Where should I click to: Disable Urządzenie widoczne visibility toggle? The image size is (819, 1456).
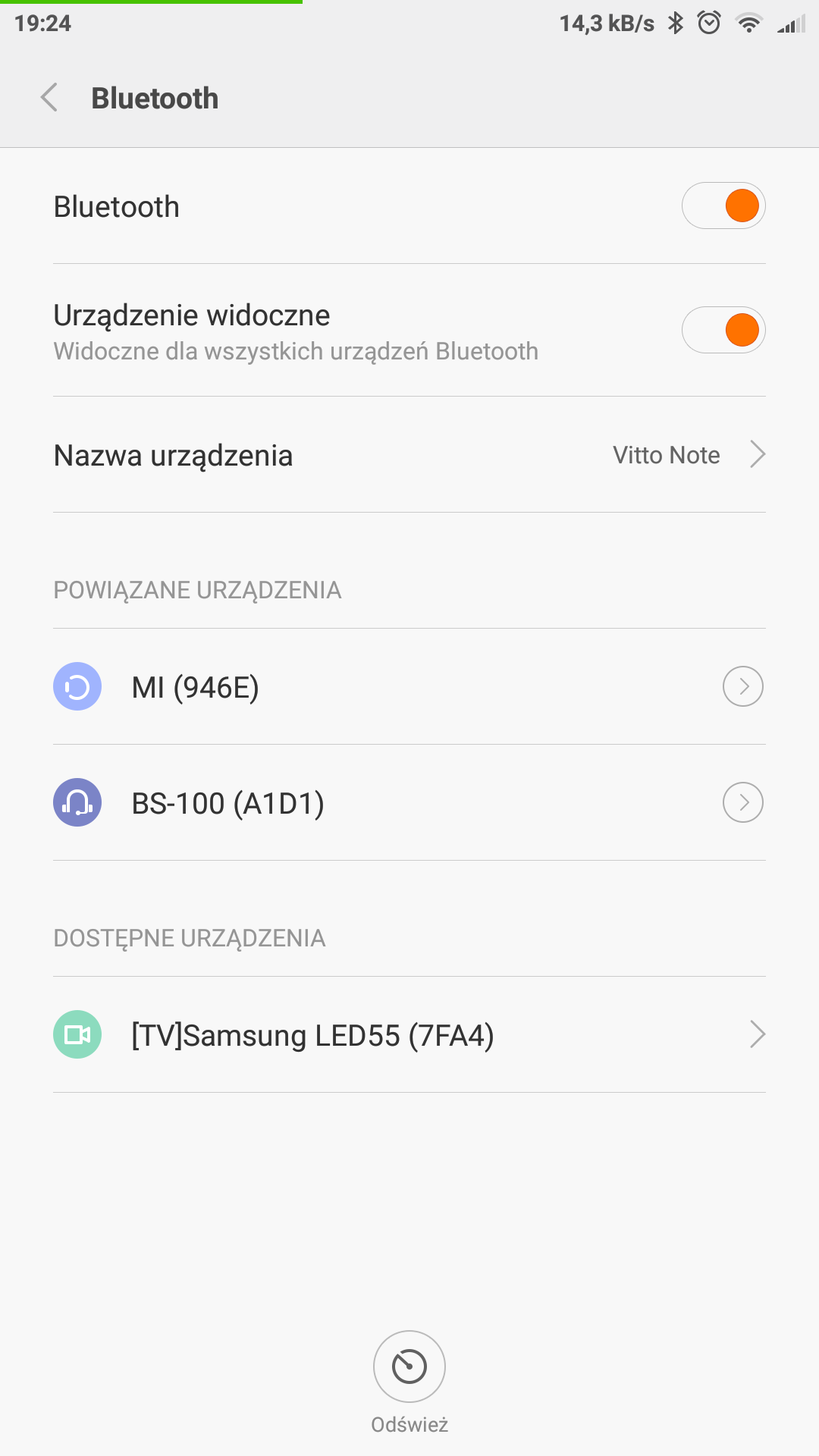[723, 330]
